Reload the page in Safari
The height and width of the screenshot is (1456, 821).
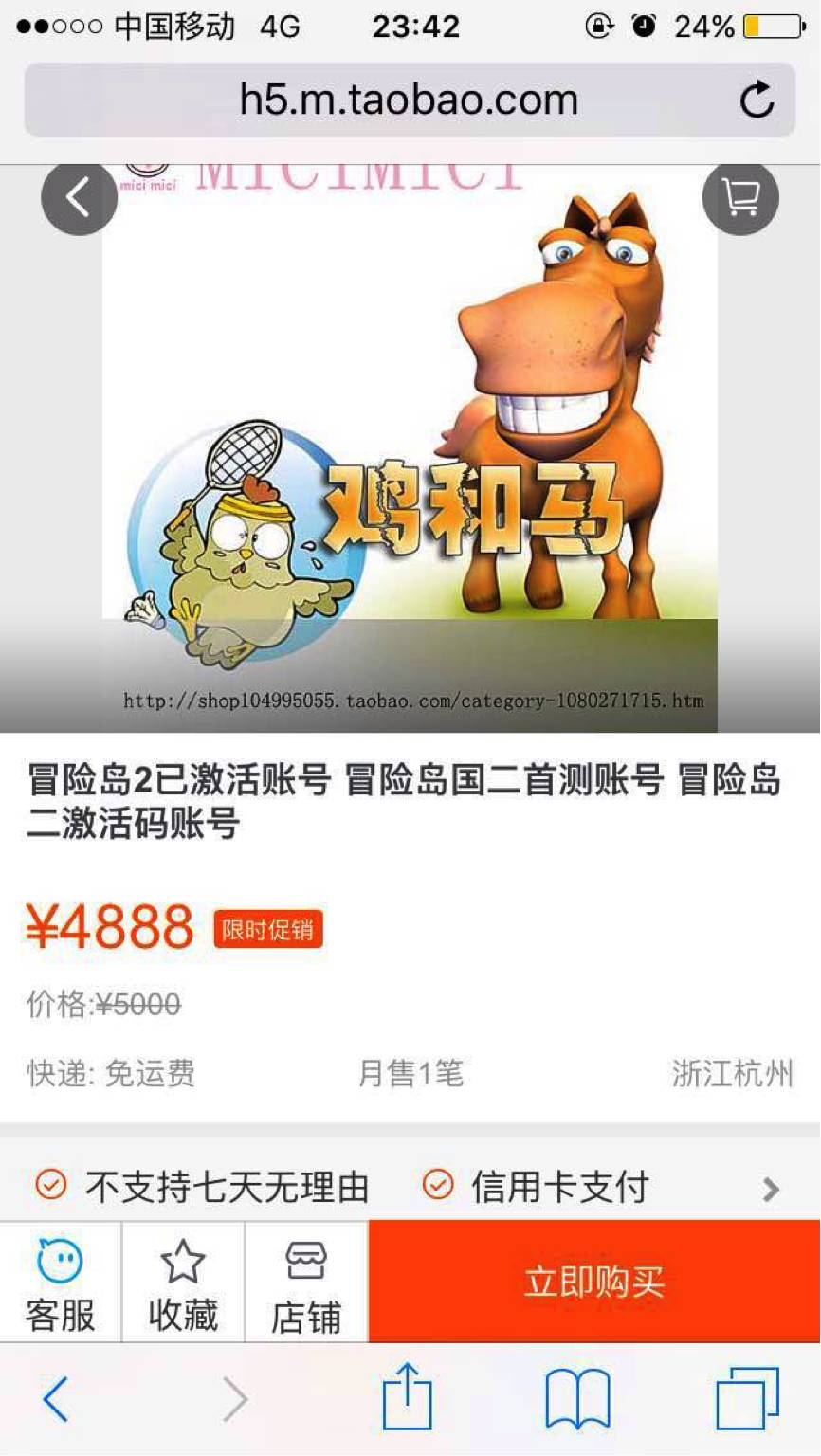point(757,100)
